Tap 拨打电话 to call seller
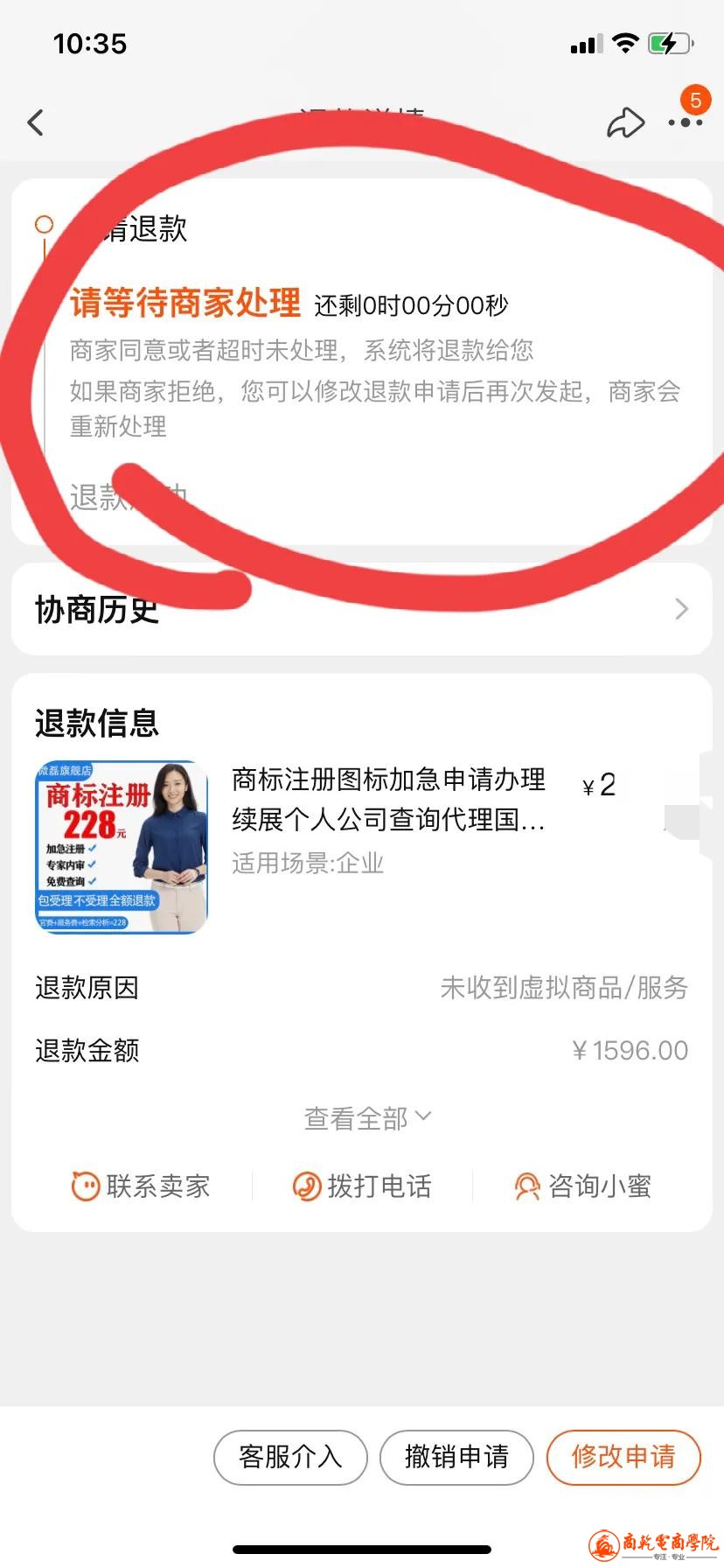 point(362,1186)
